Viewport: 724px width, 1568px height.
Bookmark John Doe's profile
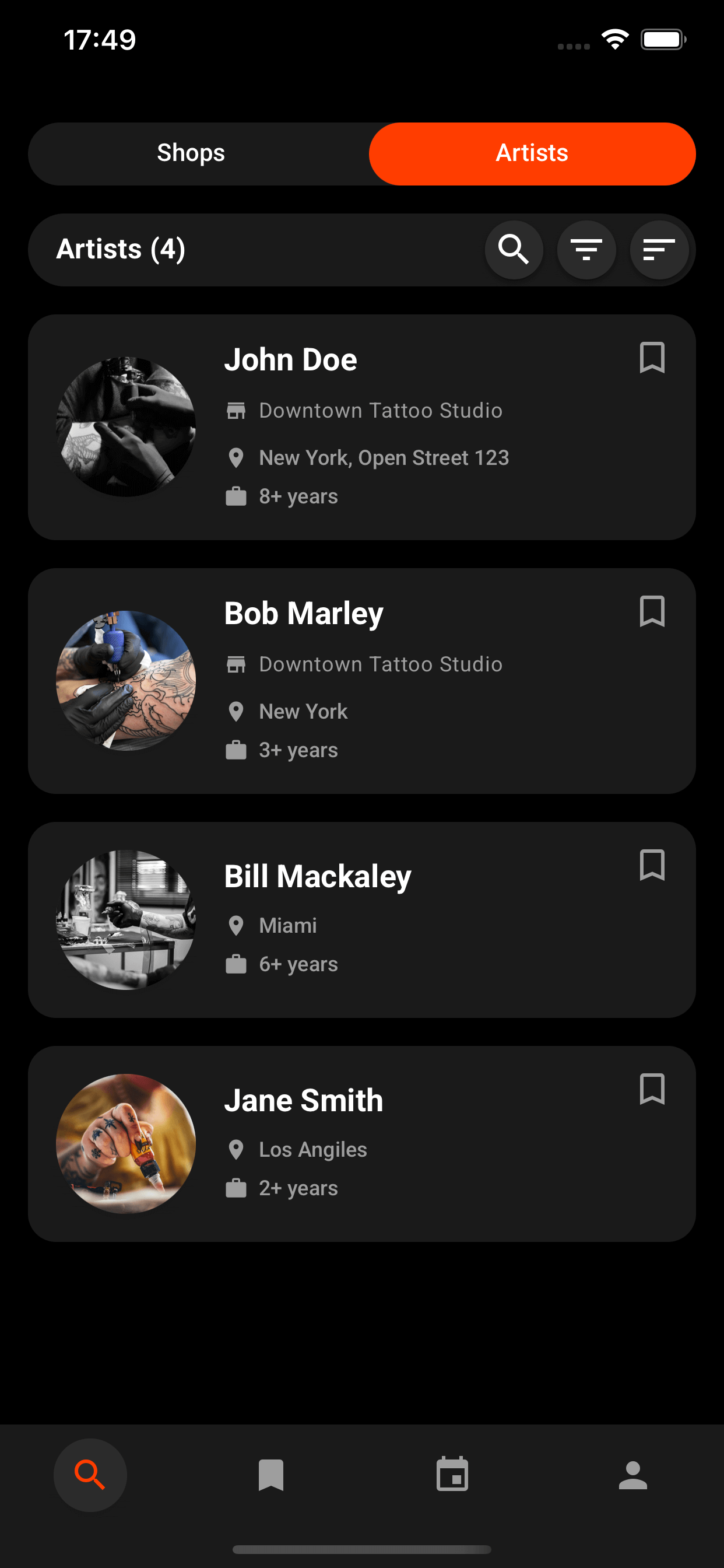[x=652, y=359]
